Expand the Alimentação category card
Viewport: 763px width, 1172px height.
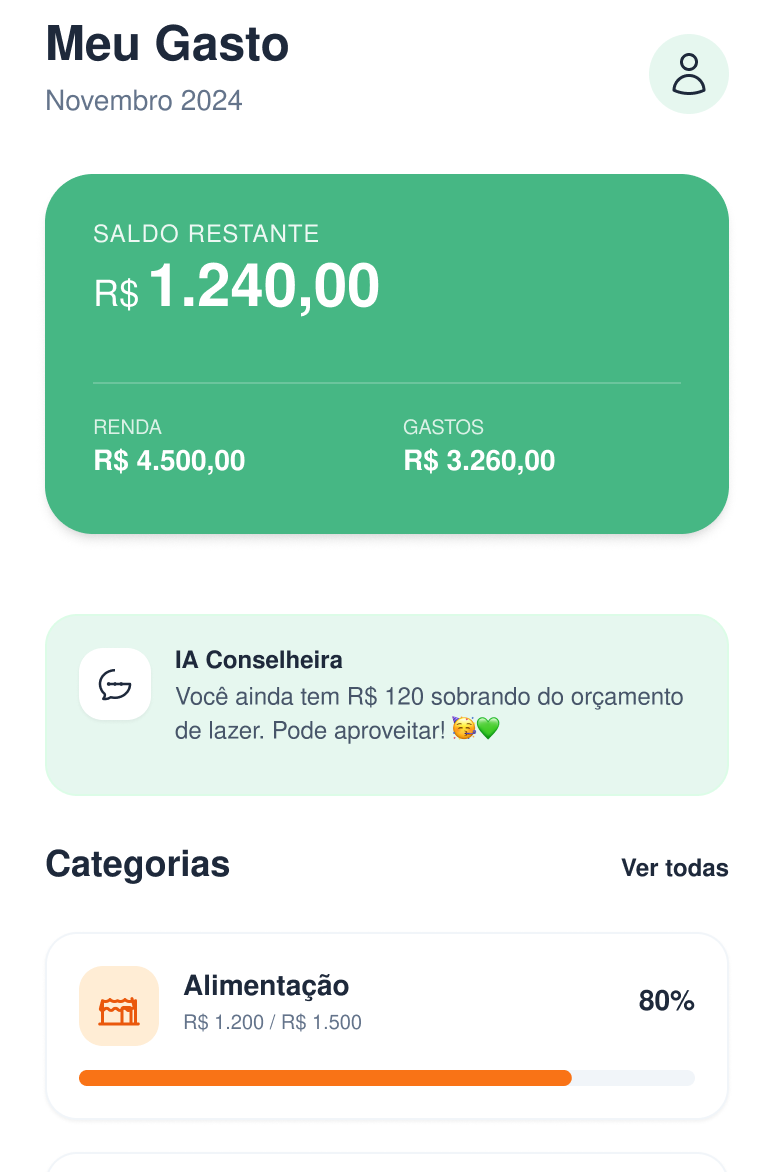click(x=387, y=1022)
